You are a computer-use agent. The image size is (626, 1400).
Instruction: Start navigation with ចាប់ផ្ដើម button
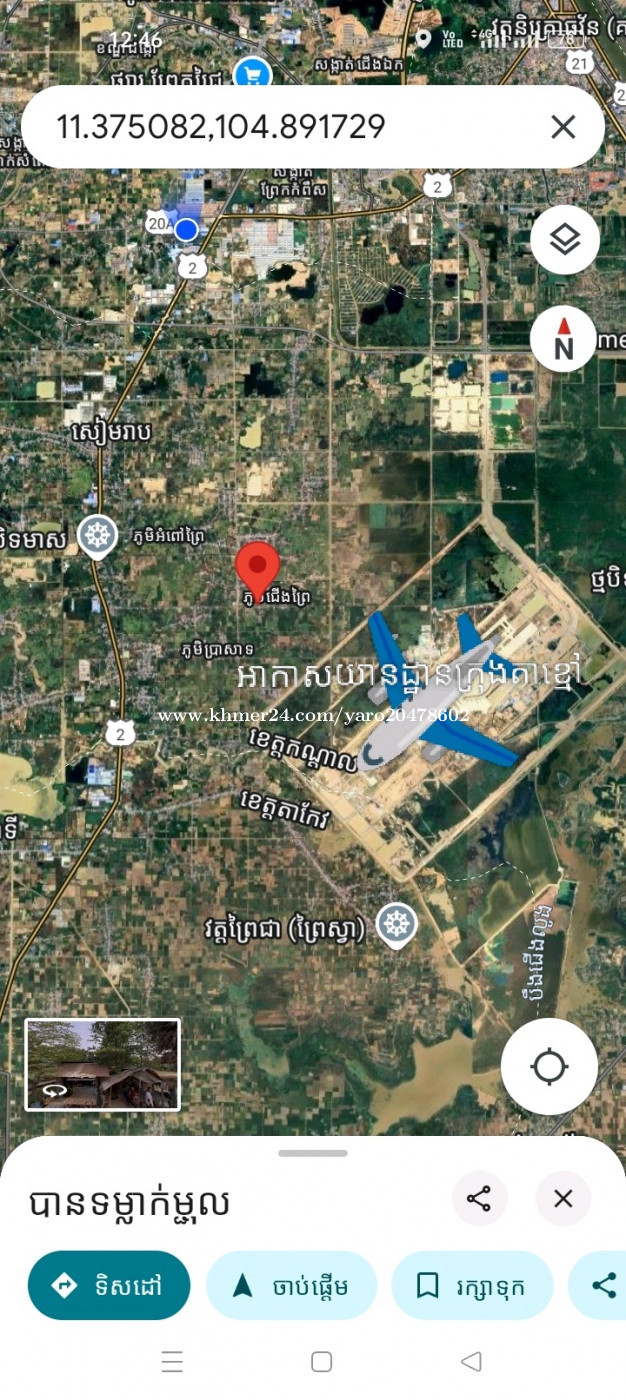coord(291,1285)
